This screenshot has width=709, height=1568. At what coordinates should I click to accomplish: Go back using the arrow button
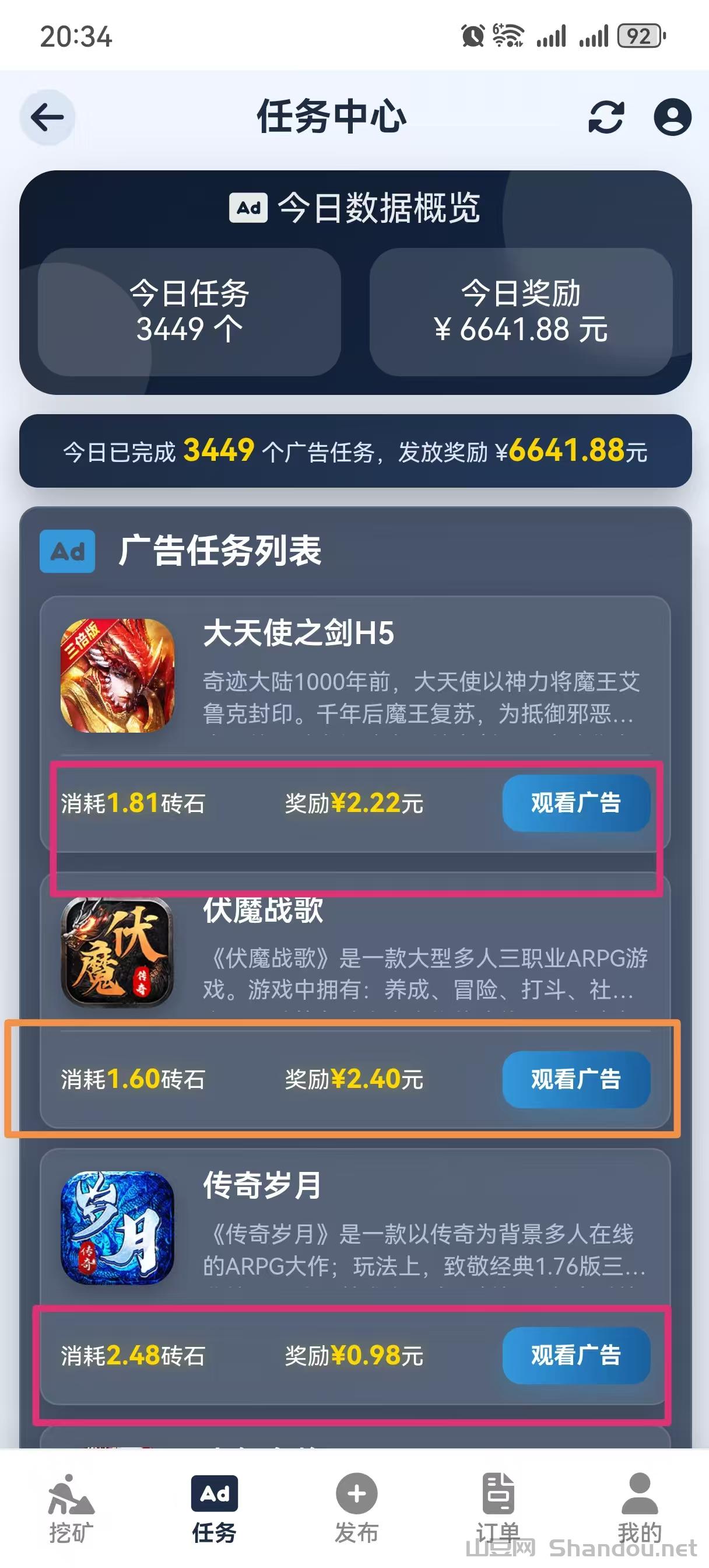(47, 117)
